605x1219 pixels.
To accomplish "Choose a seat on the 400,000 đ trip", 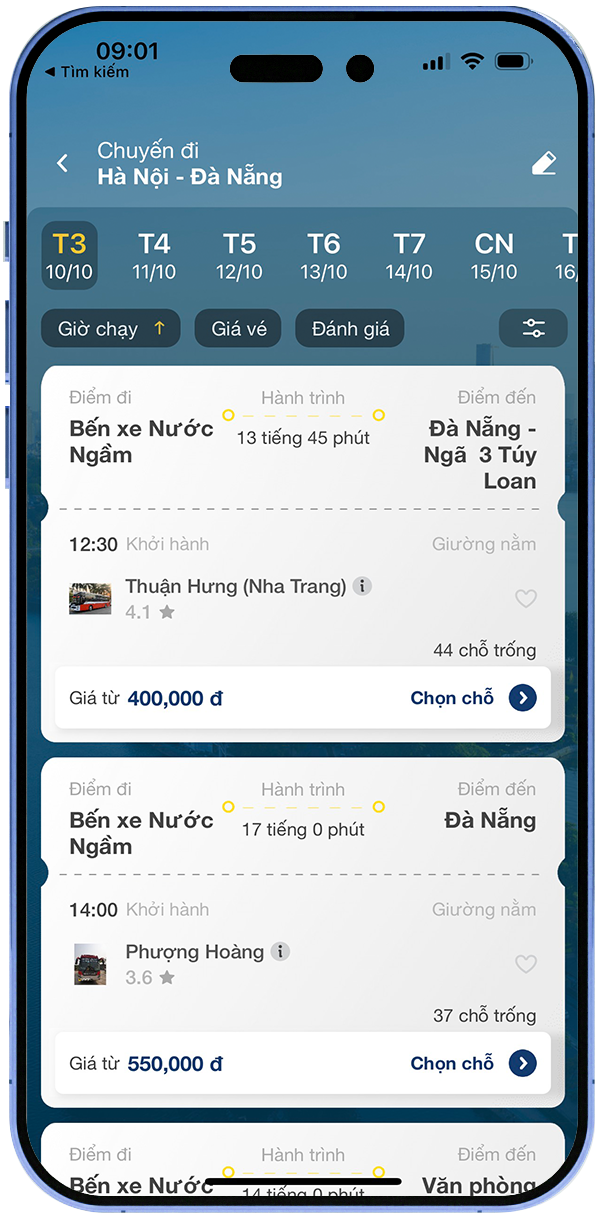I will click(x=473, y=698).
